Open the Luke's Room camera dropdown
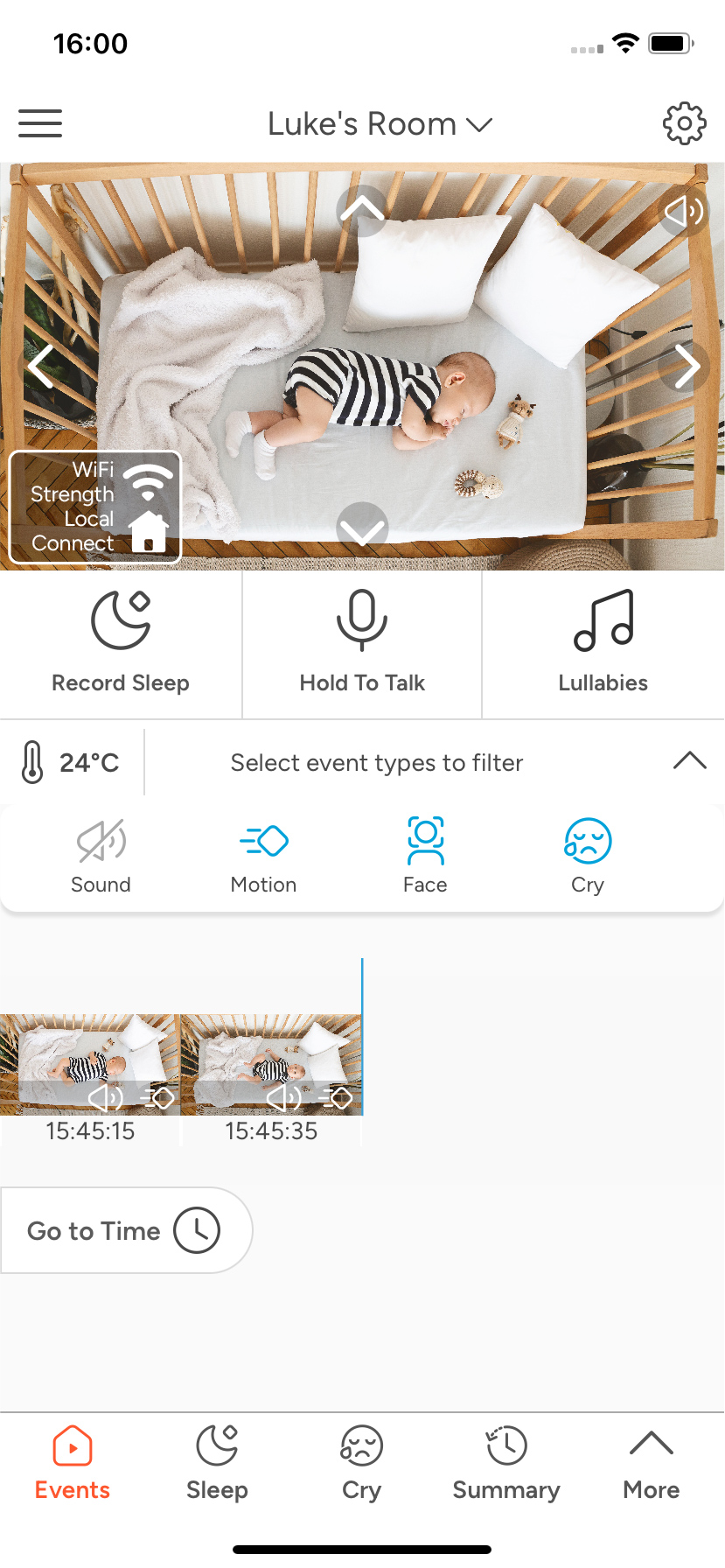 (x=380, y=124)
